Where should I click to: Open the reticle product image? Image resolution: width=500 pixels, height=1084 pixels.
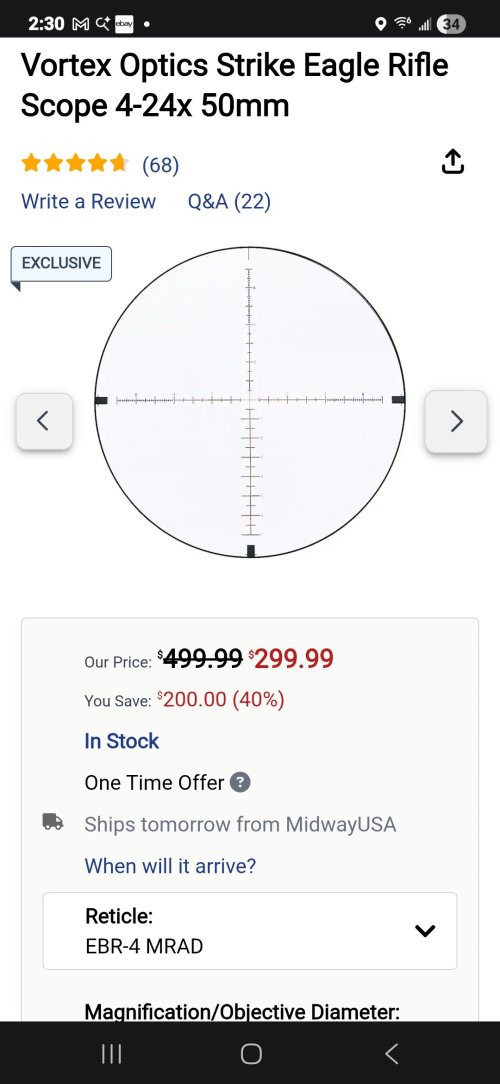pyautogui.click(x=250, y=402)
